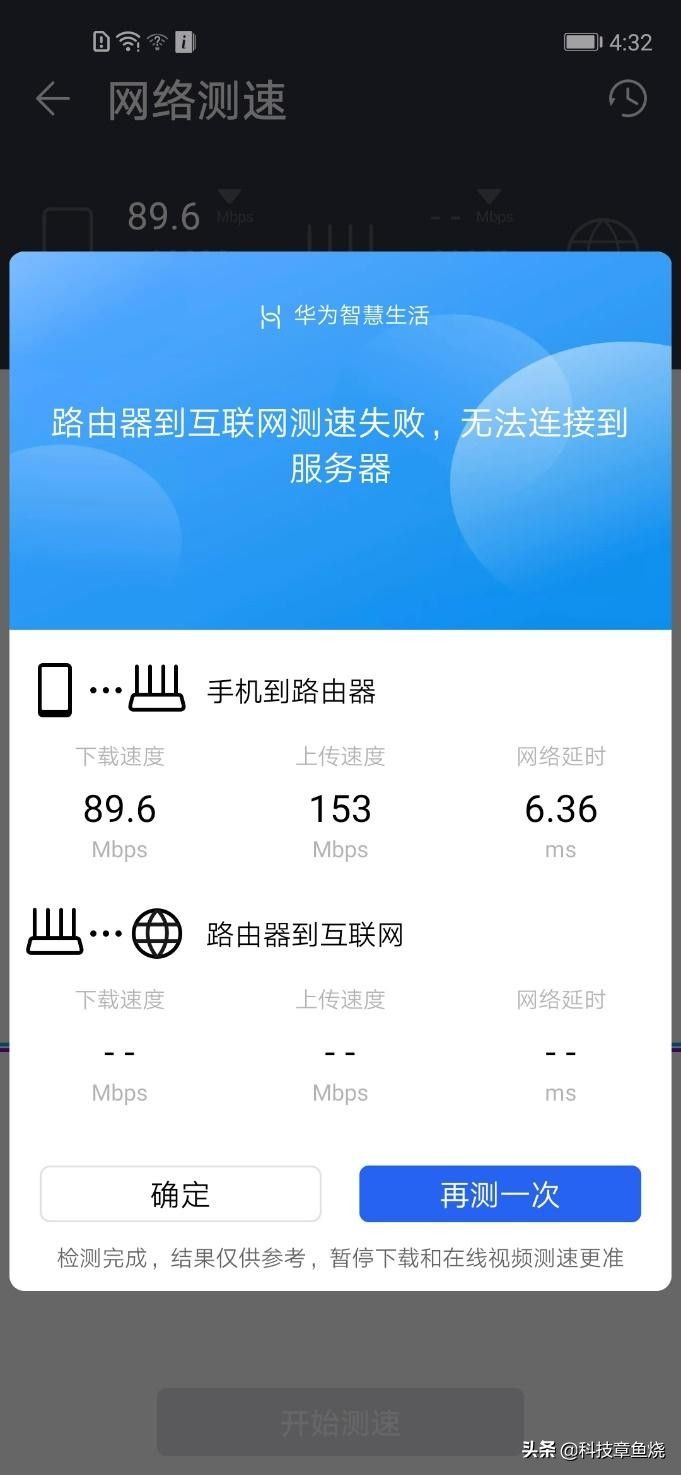Run the speed test again with 再测一次
The height and width of the screenshot is (1475, 681).
click(x=500, y=1194)
